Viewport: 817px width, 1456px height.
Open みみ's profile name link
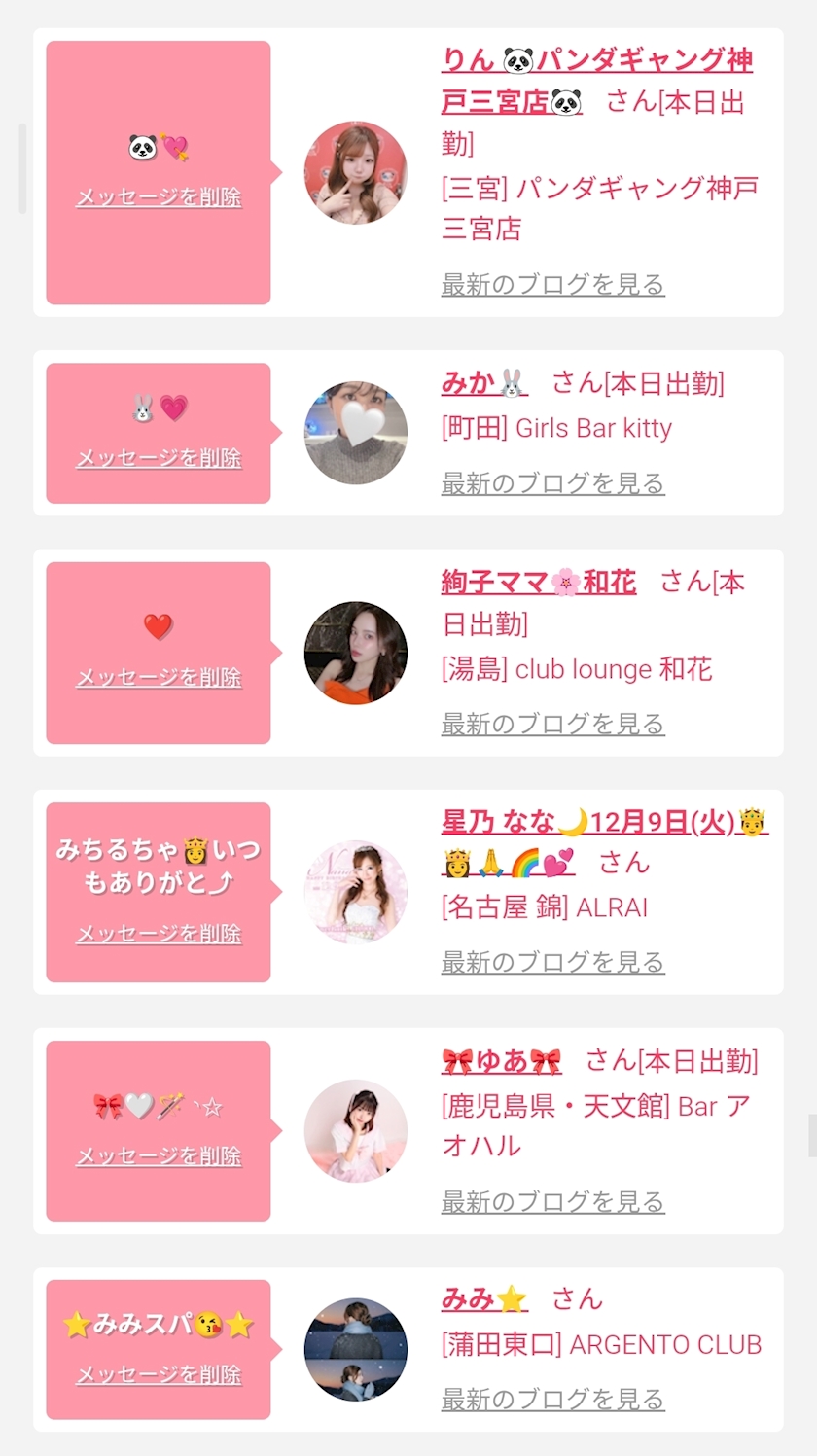483,1299
